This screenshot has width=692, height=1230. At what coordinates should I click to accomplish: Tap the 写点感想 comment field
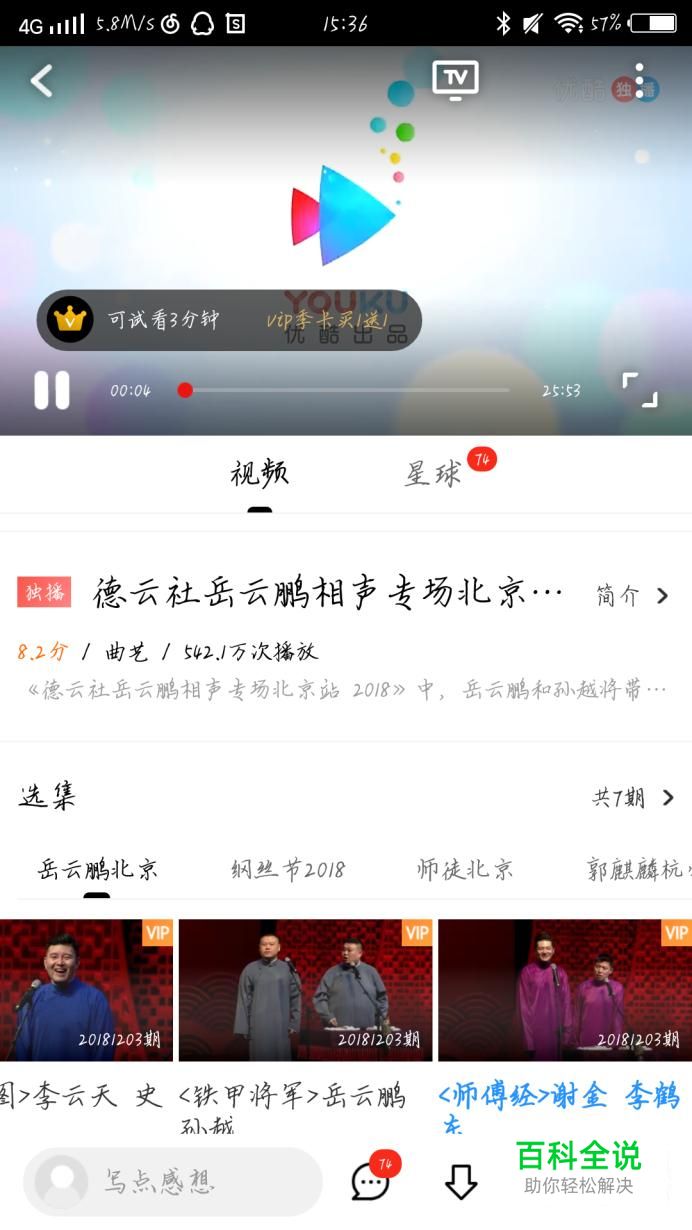173,1182
